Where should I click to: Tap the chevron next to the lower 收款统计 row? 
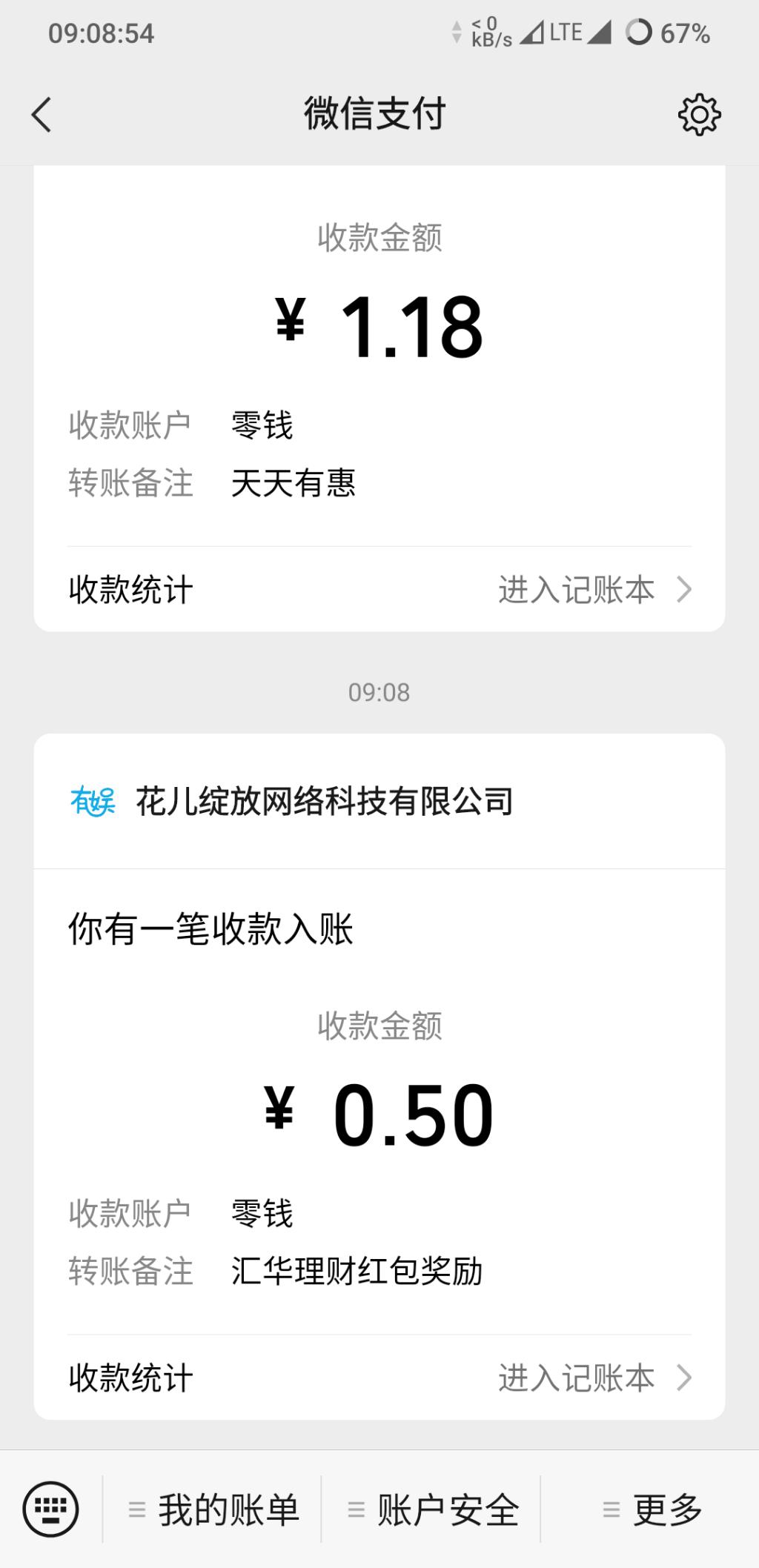(684, 1378)
